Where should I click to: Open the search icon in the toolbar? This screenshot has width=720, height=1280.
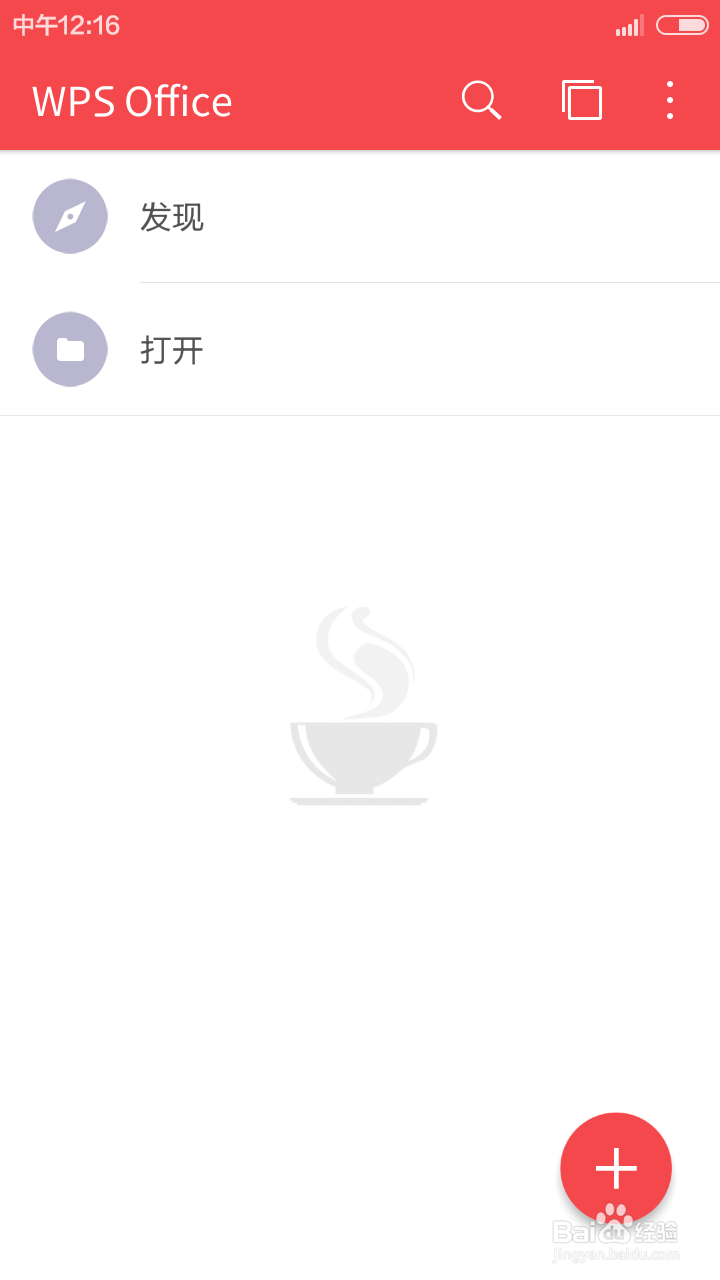tap(481, 100)
